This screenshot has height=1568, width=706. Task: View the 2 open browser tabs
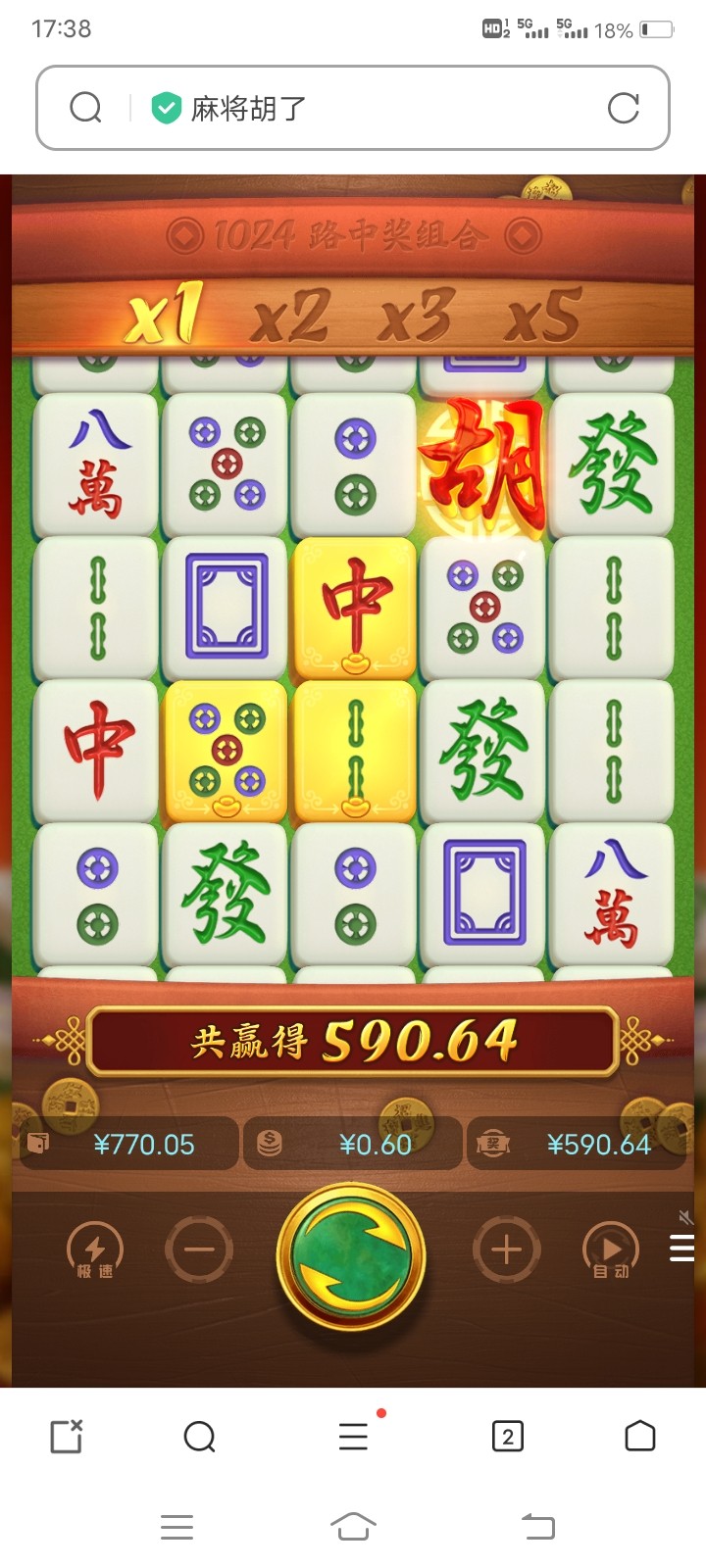tap(507, 1437)
